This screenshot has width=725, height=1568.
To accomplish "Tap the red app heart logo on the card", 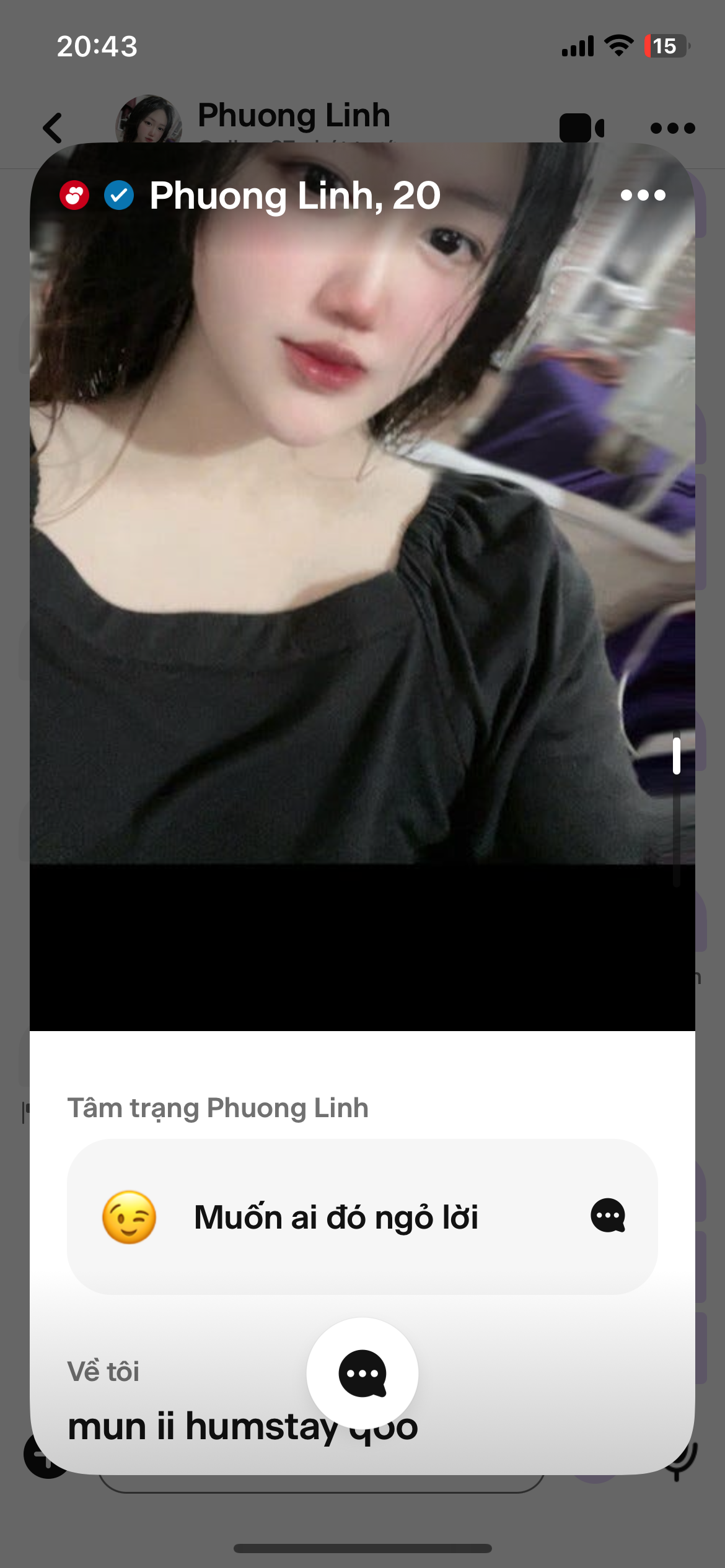I will coord(74,195).
